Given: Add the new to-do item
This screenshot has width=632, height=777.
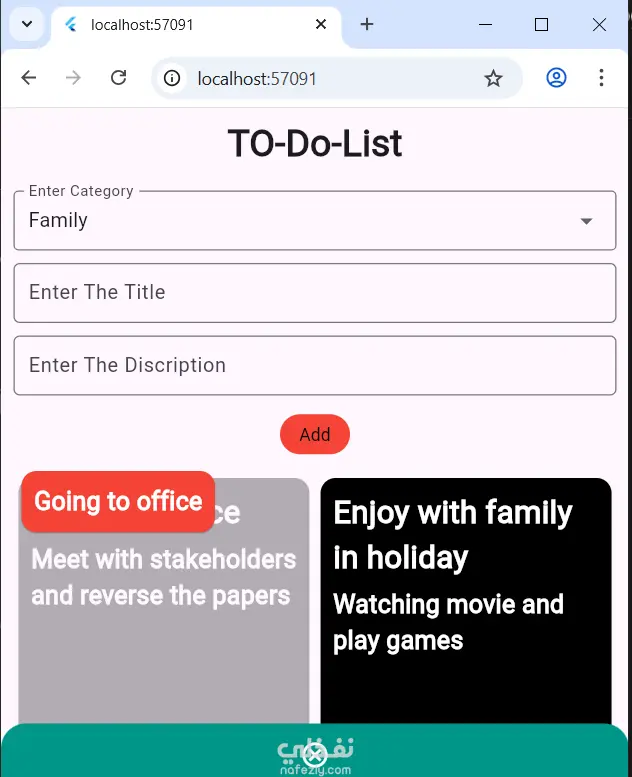Looking at the screenshot, I should (314, 435).
